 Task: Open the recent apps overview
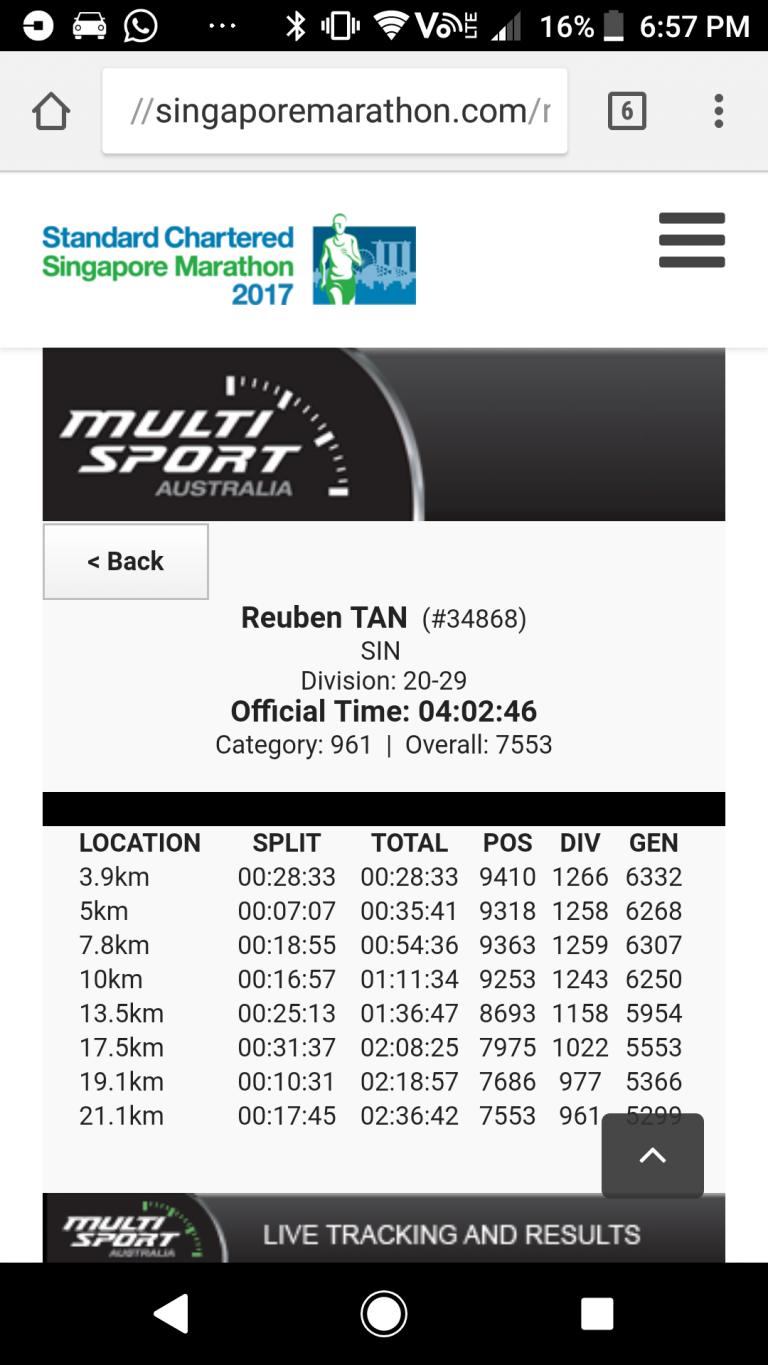597,1313
